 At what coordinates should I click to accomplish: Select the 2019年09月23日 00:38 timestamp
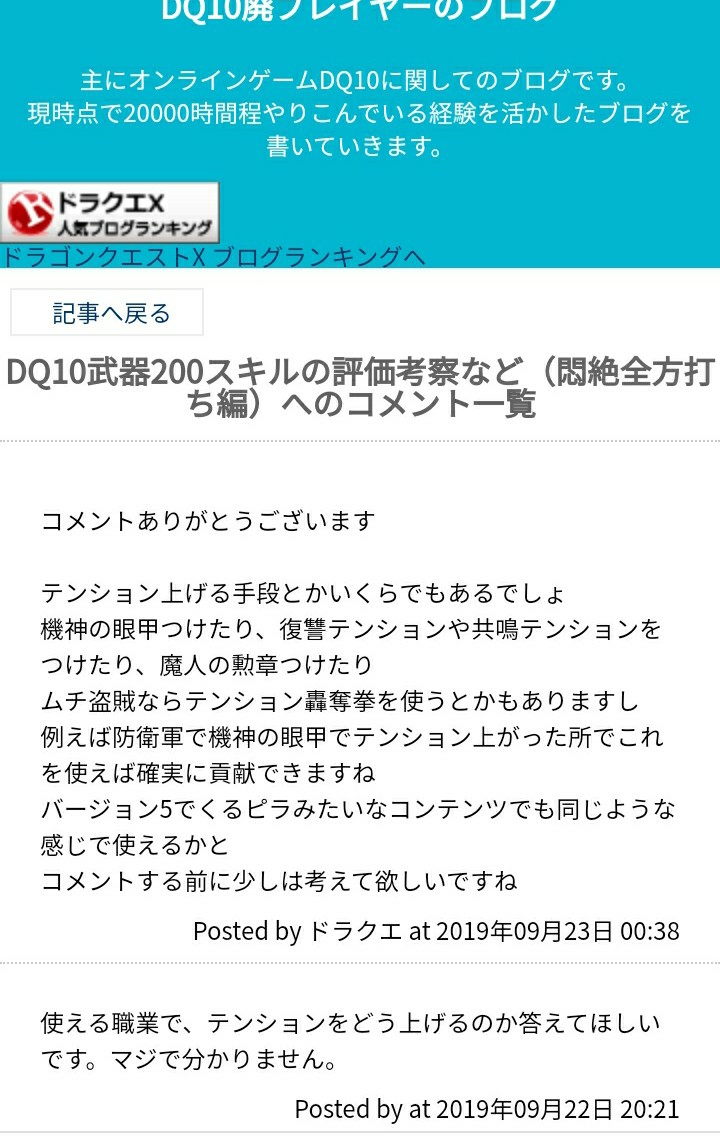tap(555, 930)
